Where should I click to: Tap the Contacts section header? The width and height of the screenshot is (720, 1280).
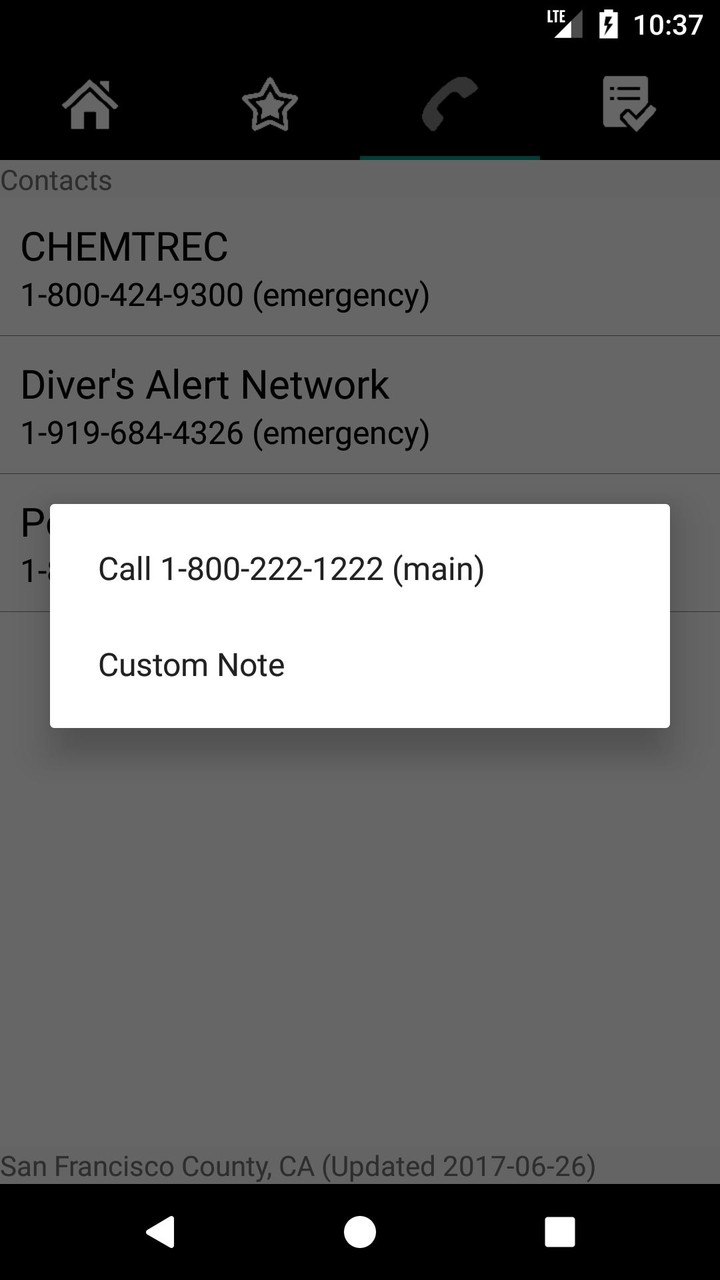(x=56, y=181)
